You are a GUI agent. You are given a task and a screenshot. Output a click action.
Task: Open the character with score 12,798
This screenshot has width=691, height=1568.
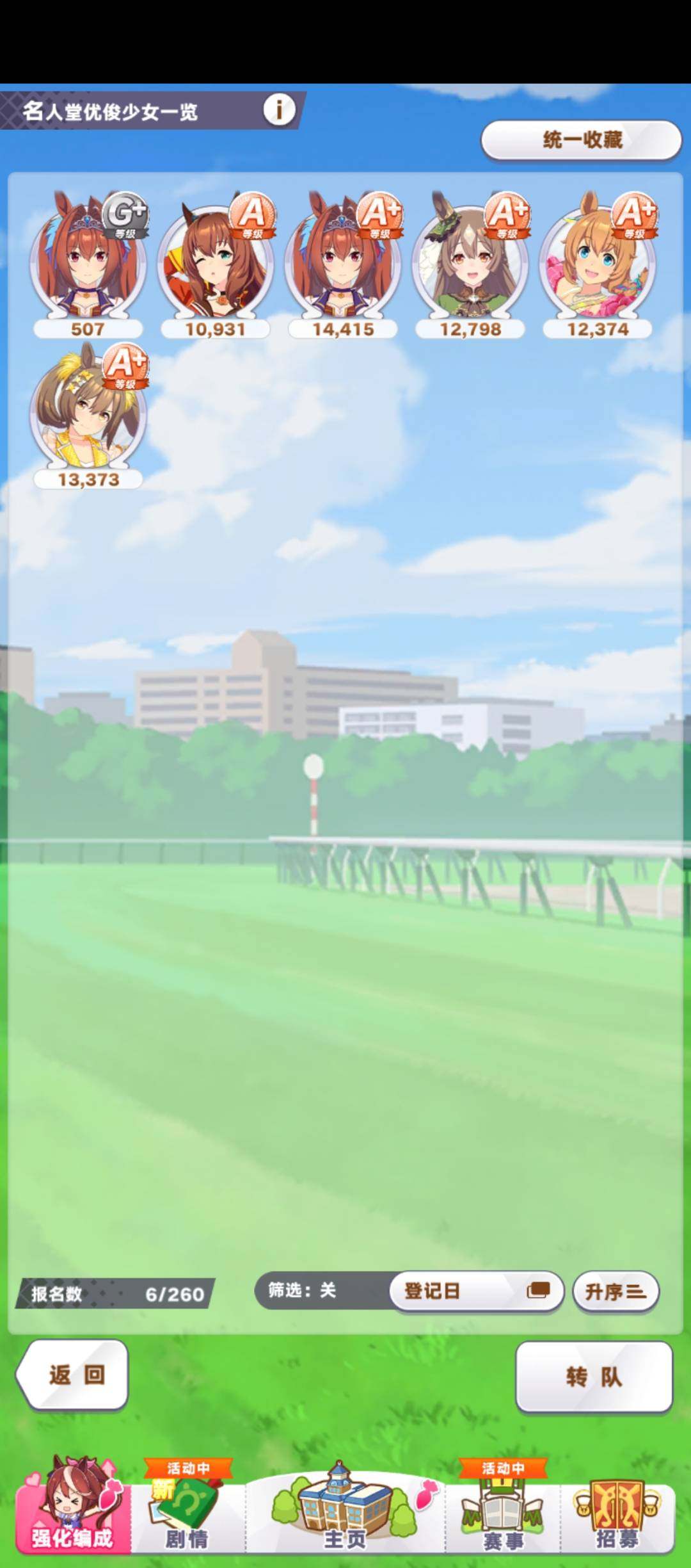click(x=470, y=264)
